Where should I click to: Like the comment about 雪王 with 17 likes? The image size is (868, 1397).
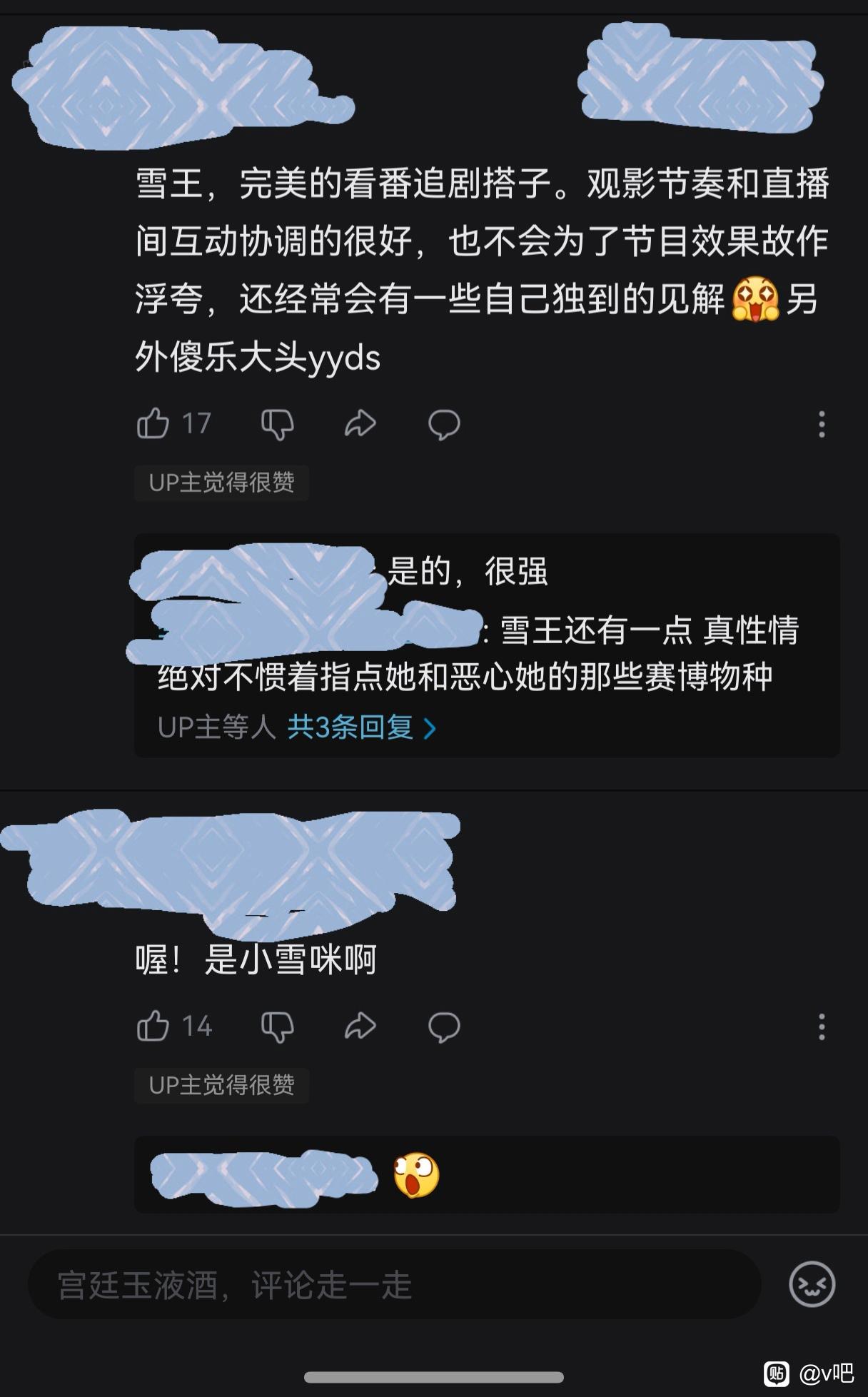153,423
